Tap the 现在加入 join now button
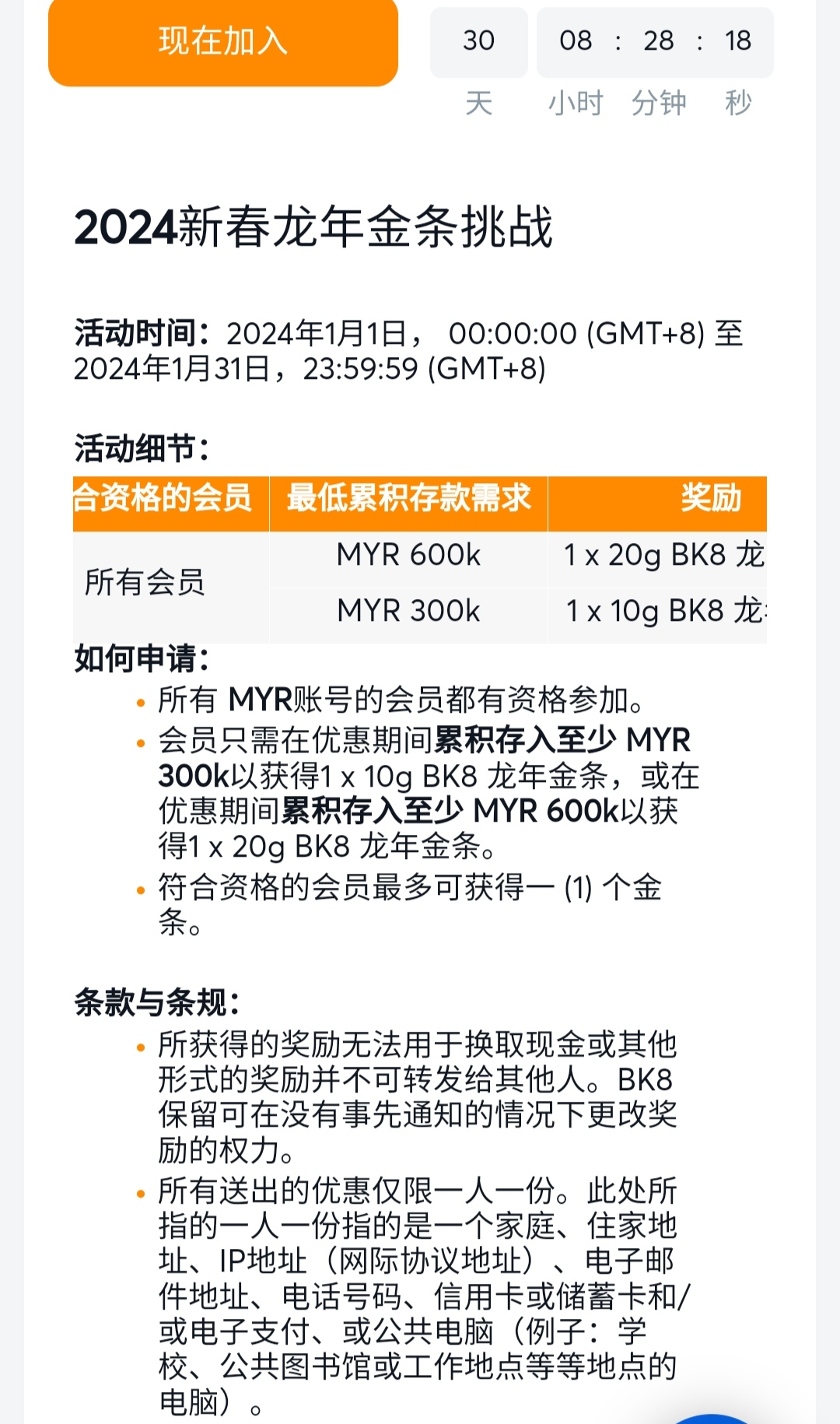 223,41
